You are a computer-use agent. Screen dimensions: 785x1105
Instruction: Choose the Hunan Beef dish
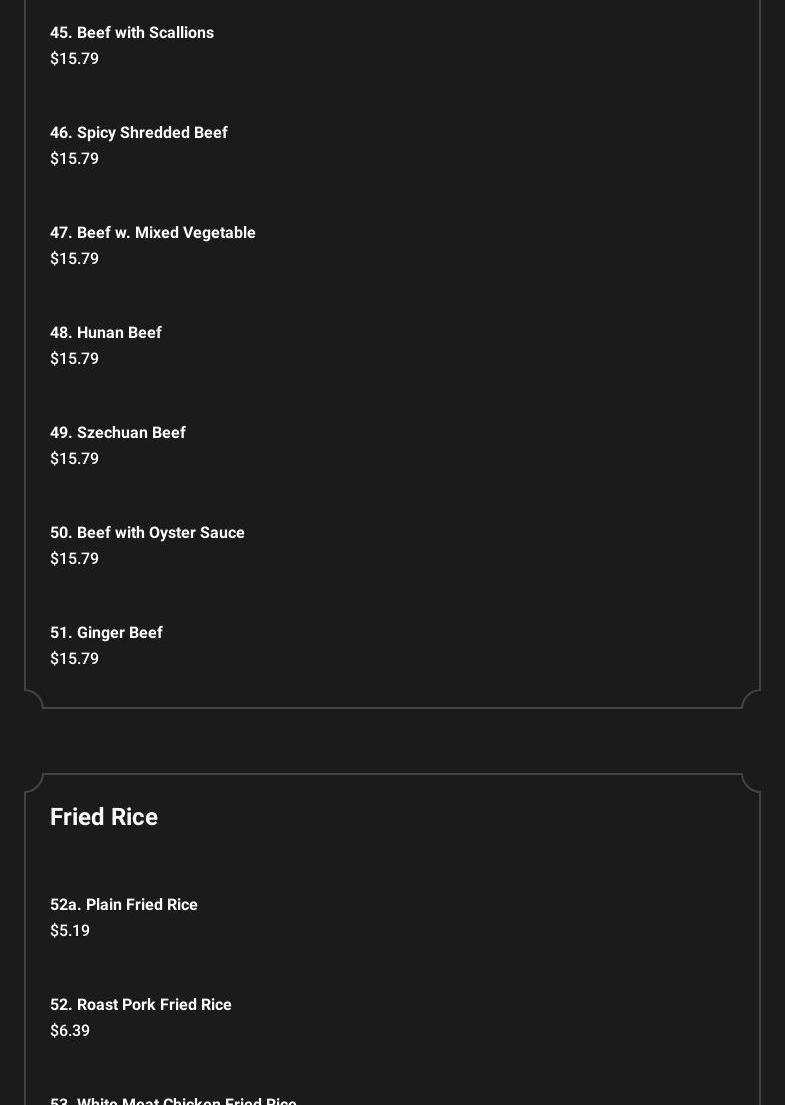106,333
